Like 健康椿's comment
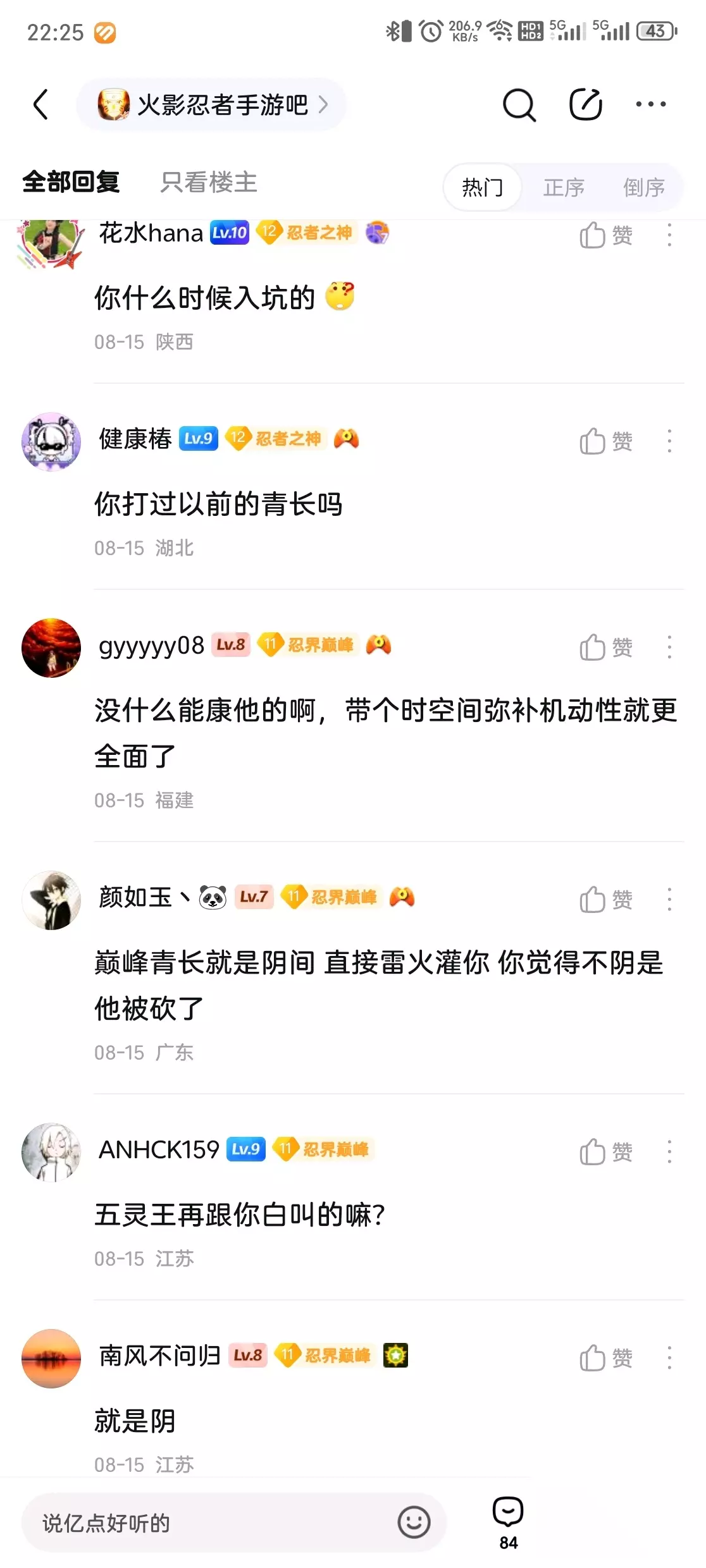 click(606, 441)
